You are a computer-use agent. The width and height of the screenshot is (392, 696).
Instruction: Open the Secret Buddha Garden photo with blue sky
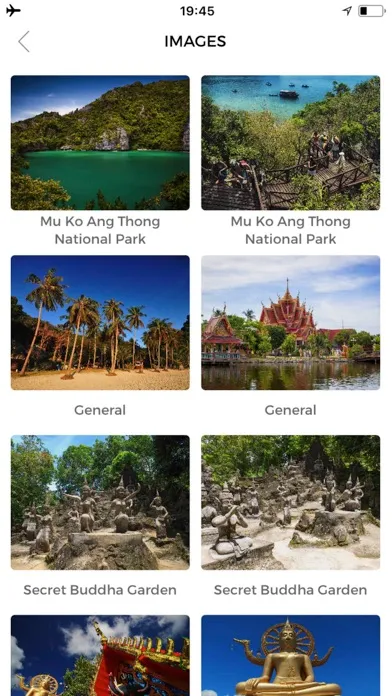point(100,502)
